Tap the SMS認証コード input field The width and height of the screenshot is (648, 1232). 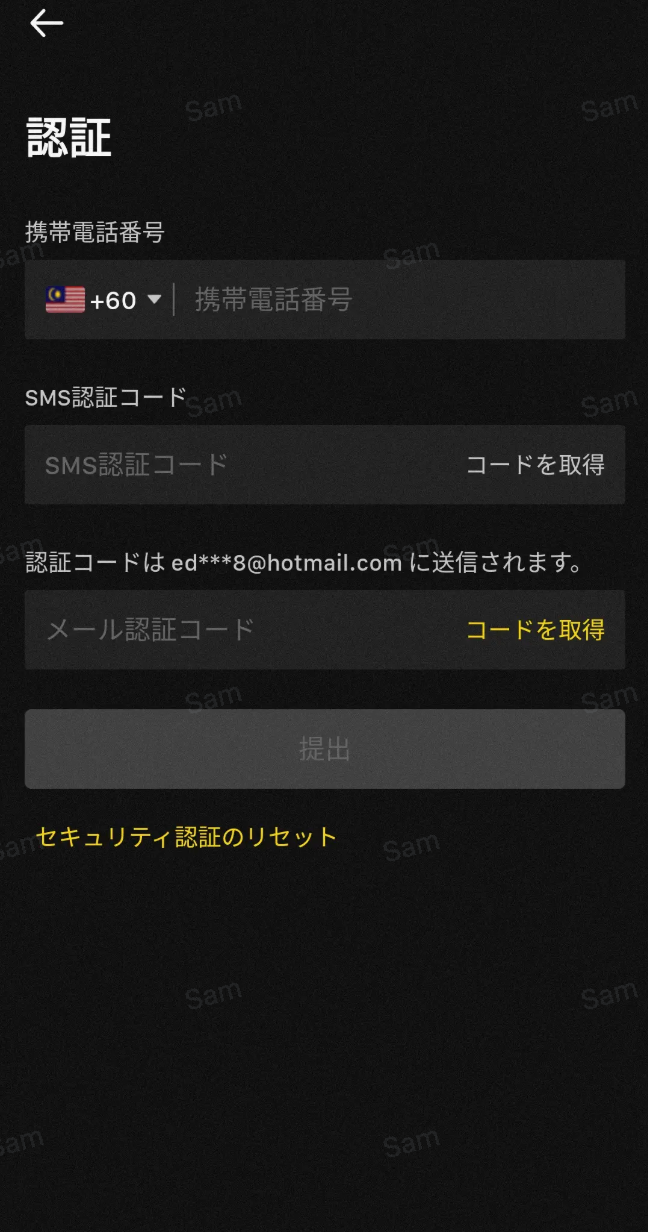tap(240, 465)
